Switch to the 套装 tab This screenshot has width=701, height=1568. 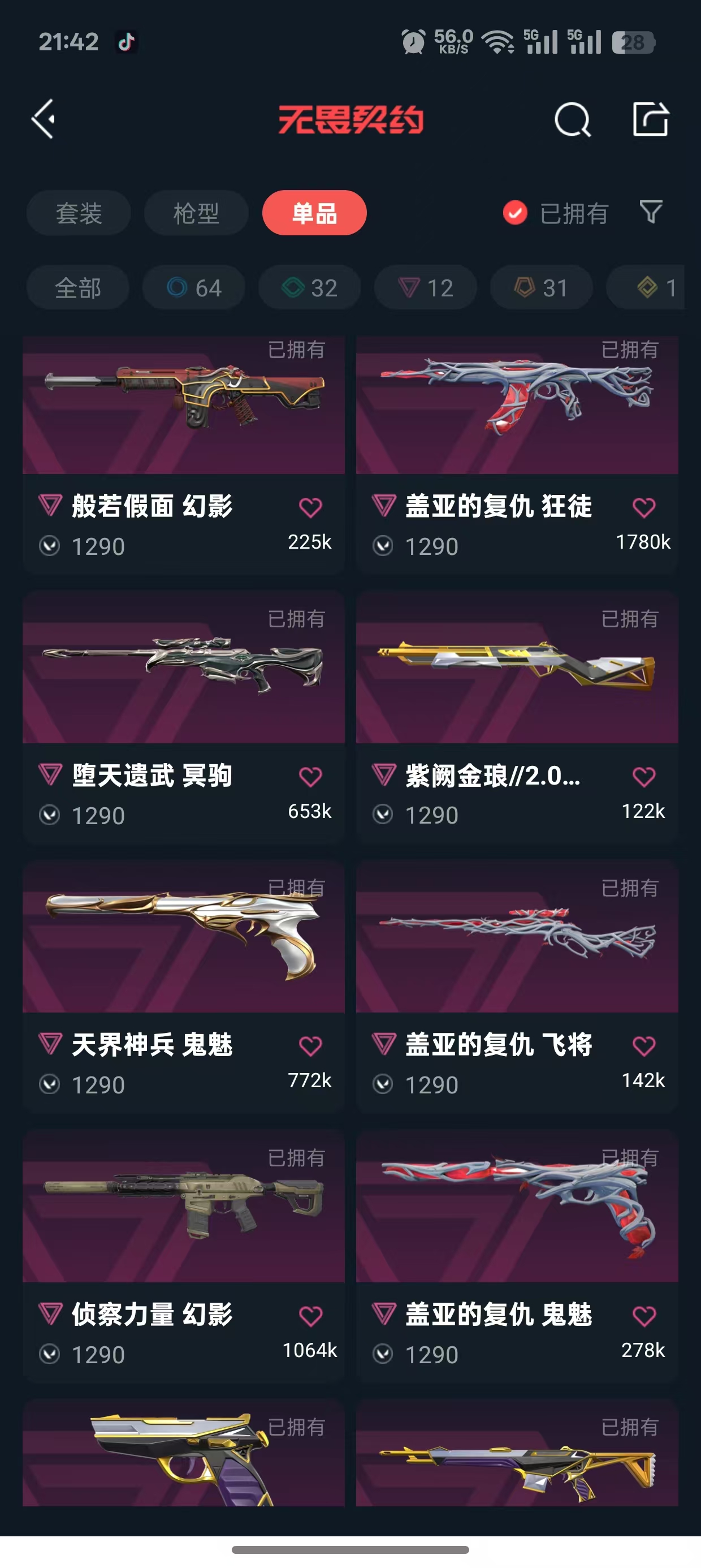pyautogui.click(x=79, y=213)
